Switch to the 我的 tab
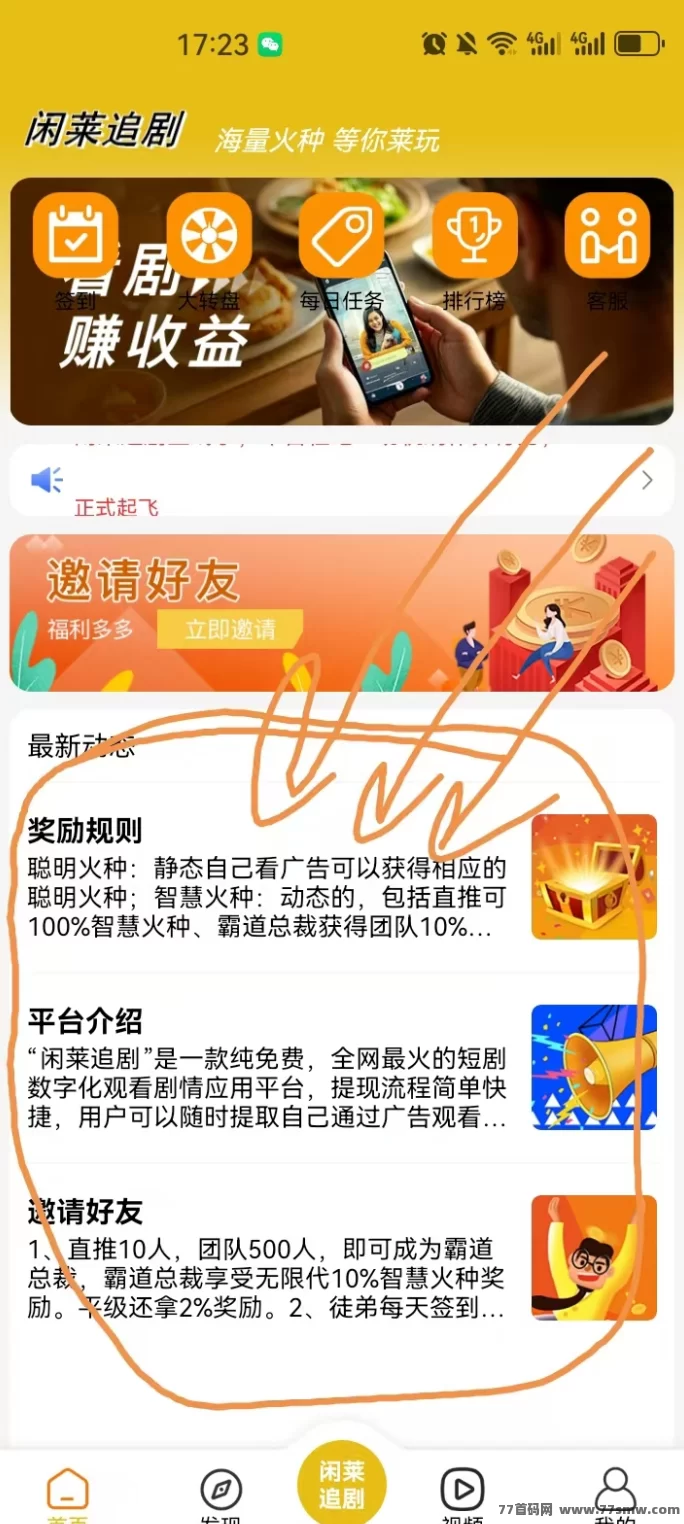Viewport: 684px width, 1524px height. (615, 1494)
